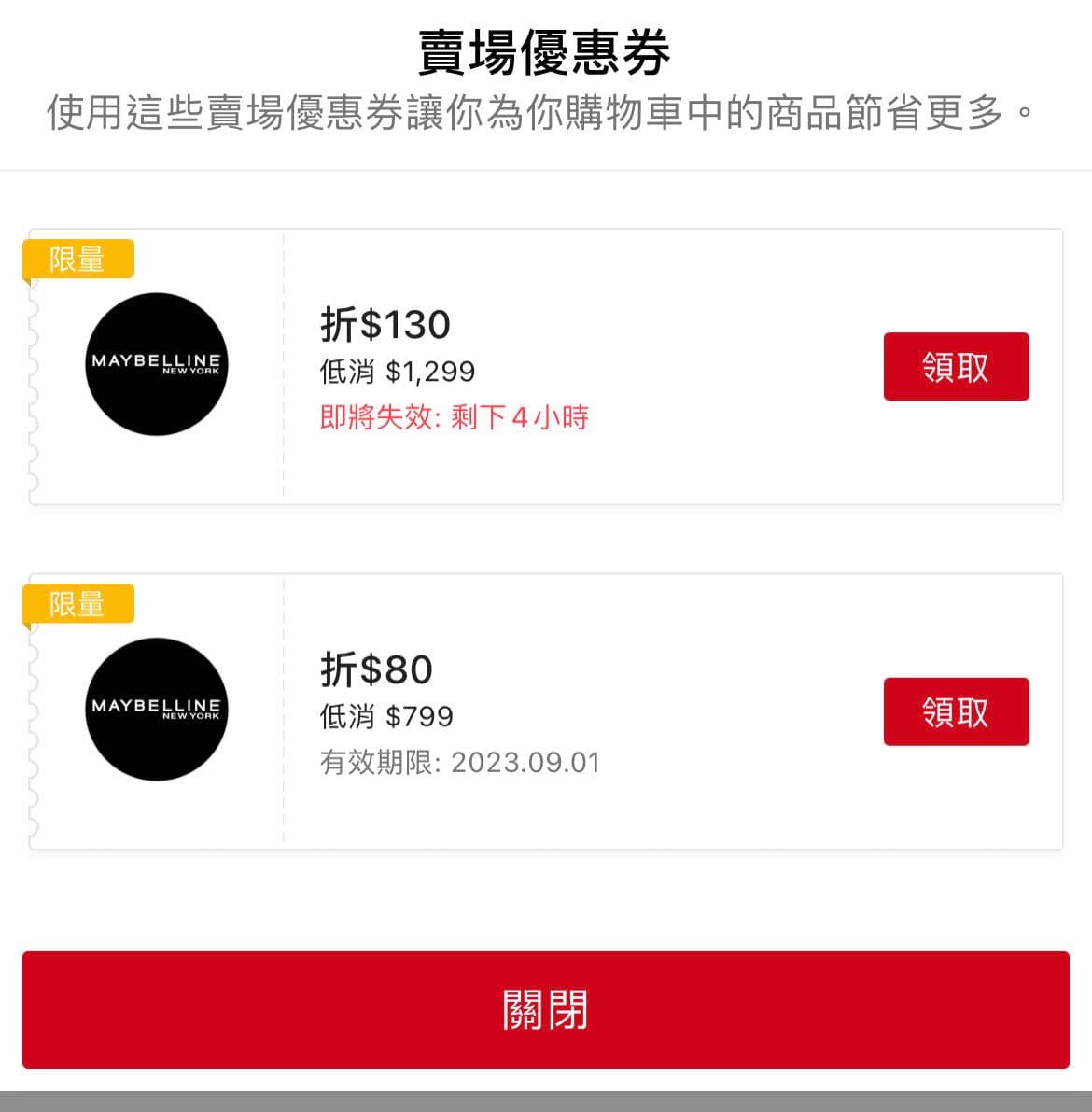Select the 折$130 discount label

click(385, 325)
